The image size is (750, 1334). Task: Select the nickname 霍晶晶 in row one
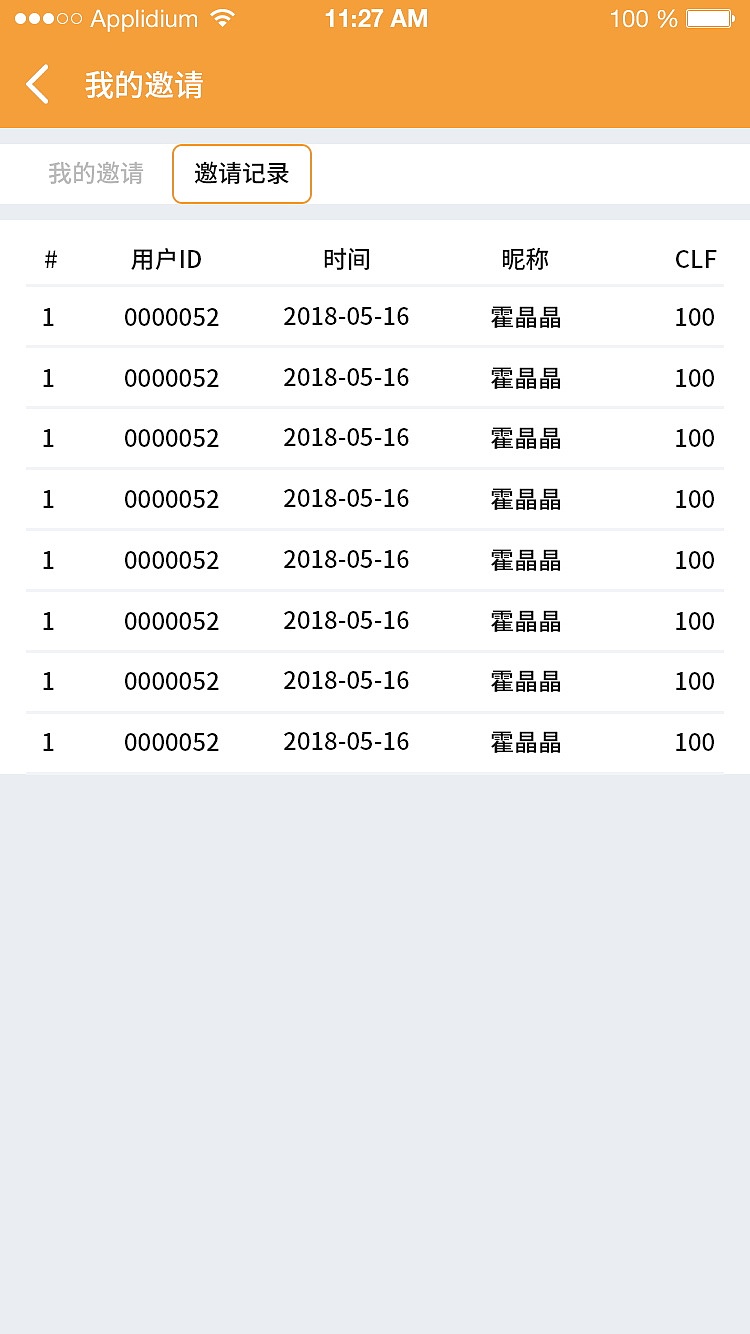pyautogui.click(x=526, y=317)
